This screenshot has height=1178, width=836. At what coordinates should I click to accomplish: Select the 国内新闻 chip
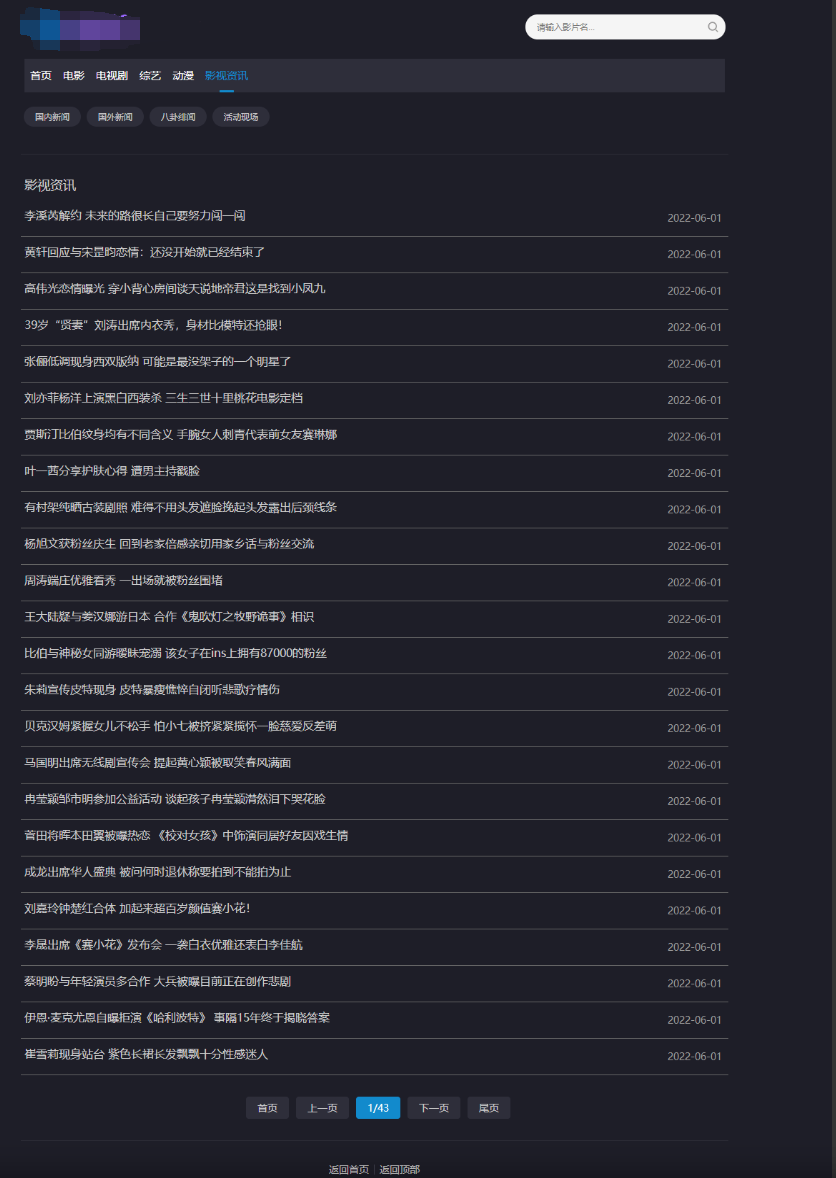click(x=52, y=117)
